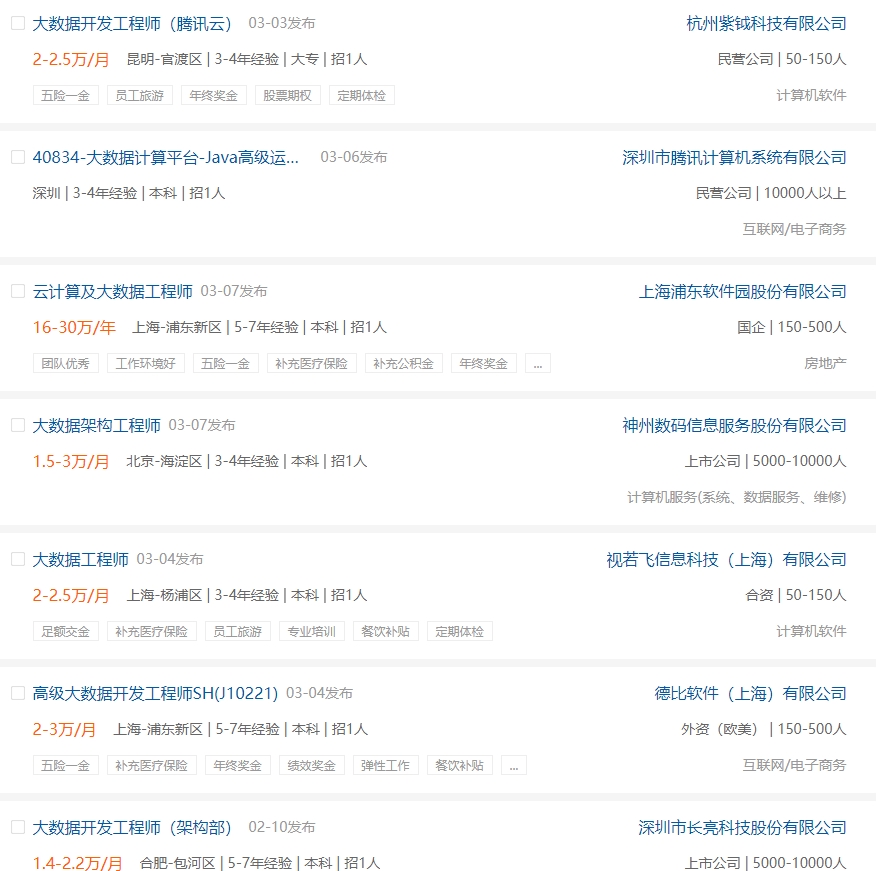Select checkbox for 大数据架构工程师

17,425
